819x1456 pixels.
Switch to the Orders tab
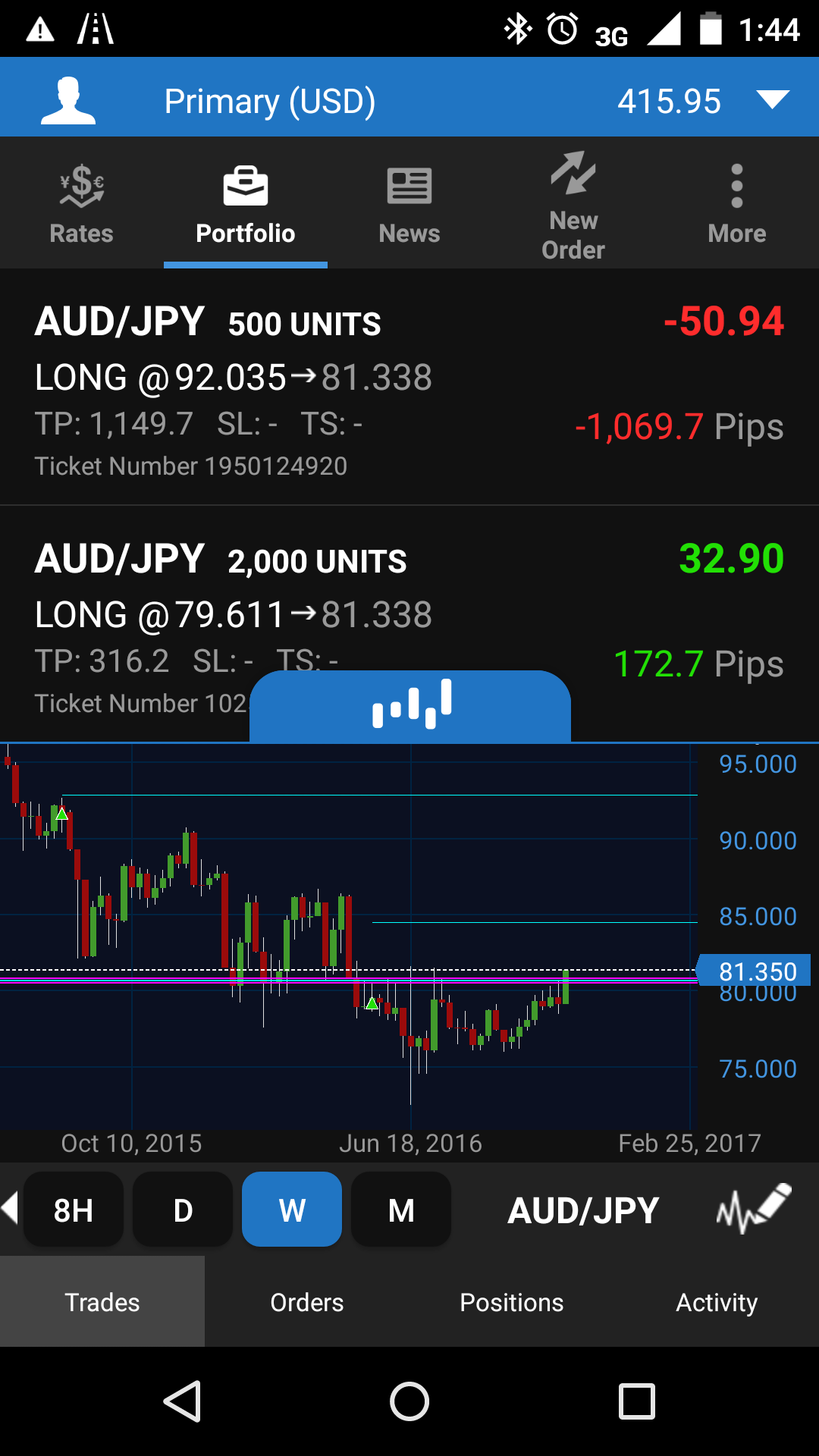tap(307, 1302)
